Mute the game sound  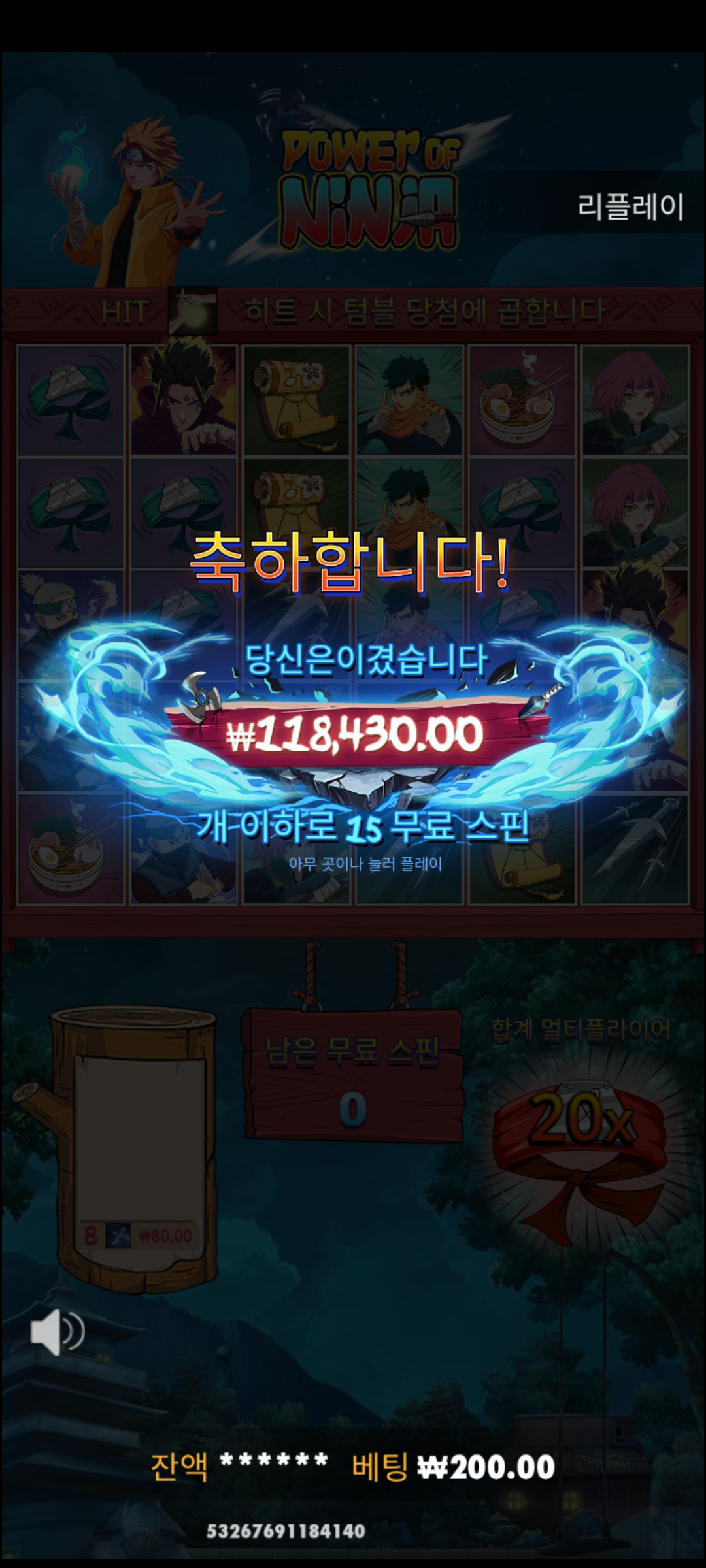(58, 1333)
